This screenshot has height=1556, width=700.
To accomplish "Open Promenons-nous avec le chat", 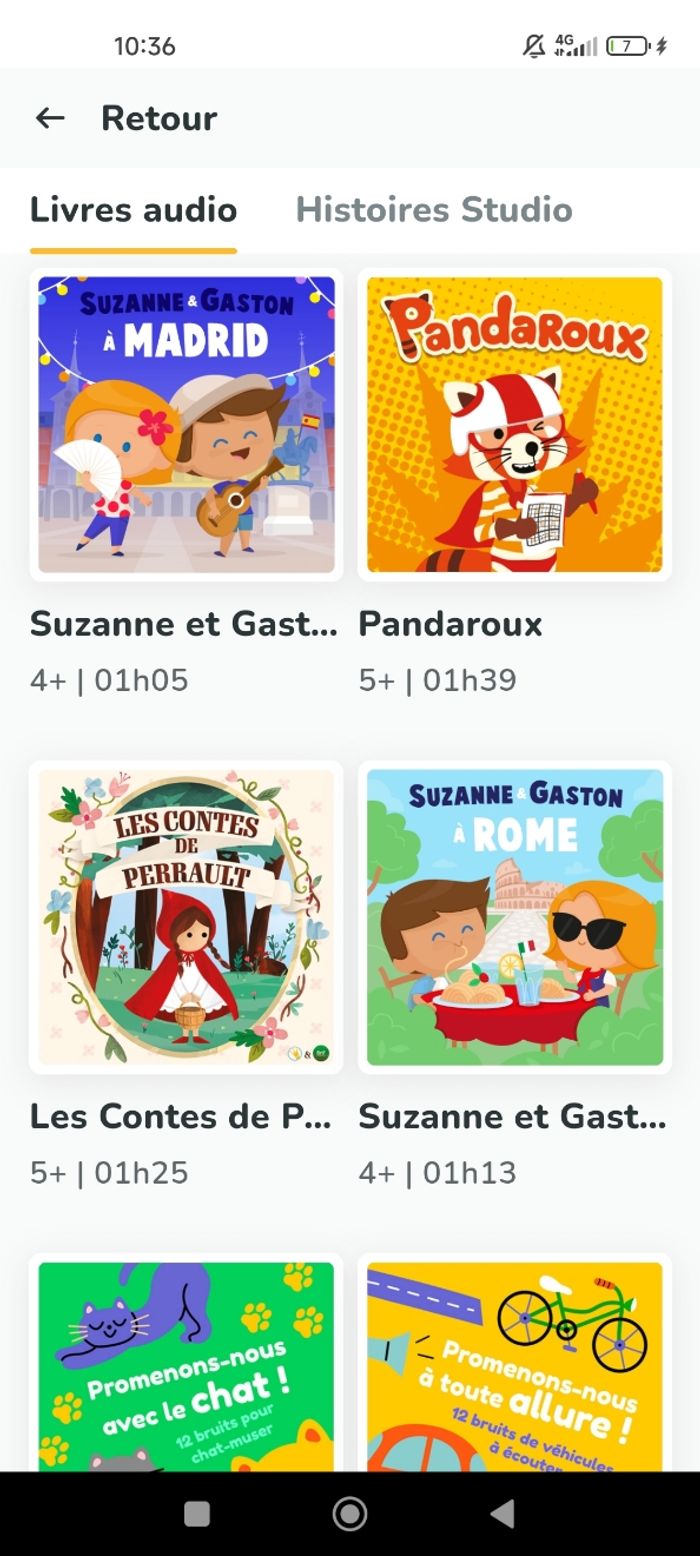I will coord(186,1365).
